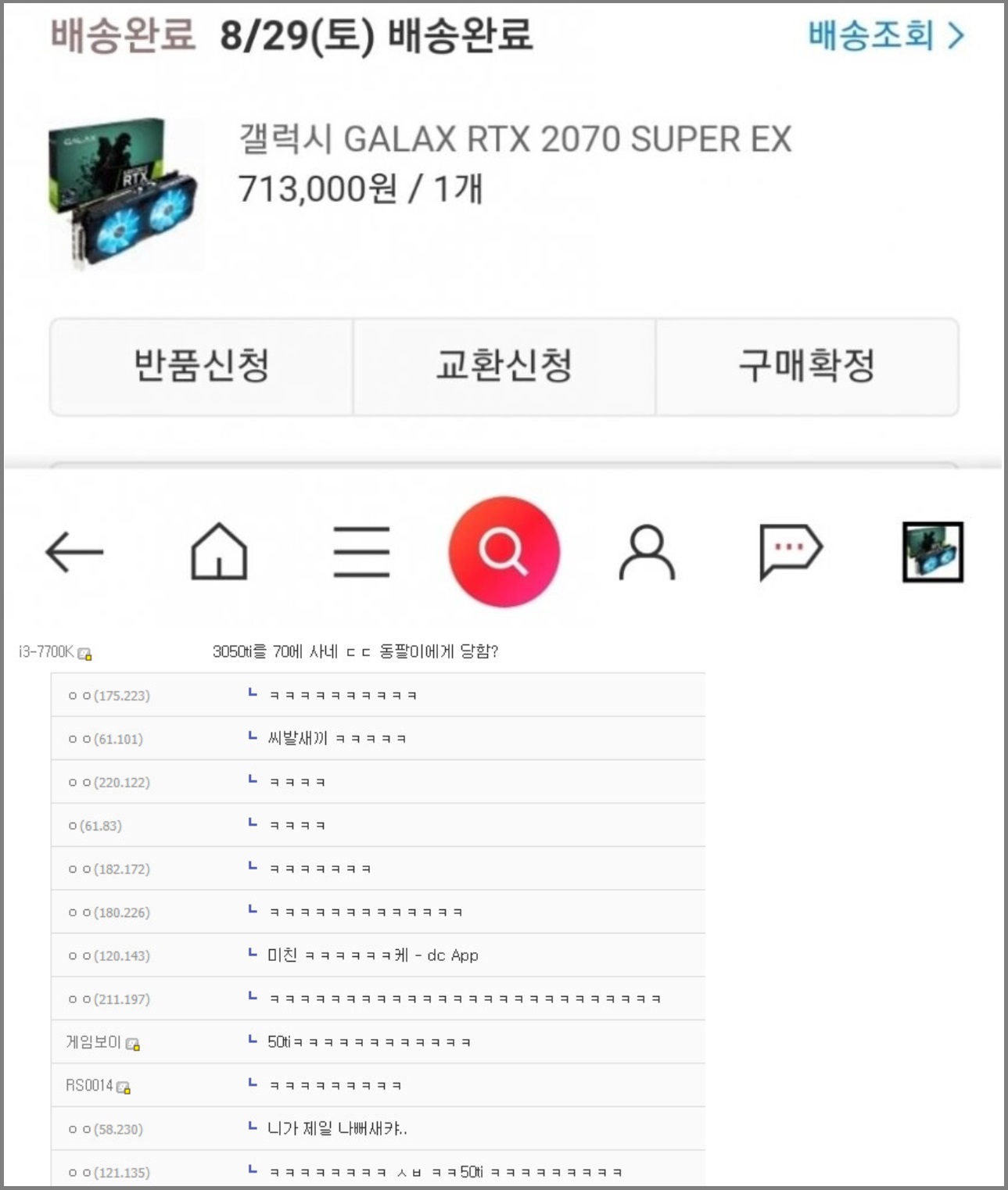Go home via the house icon
The width and height of the screenshot is (1008, 1190).
(x=220, y=550)
